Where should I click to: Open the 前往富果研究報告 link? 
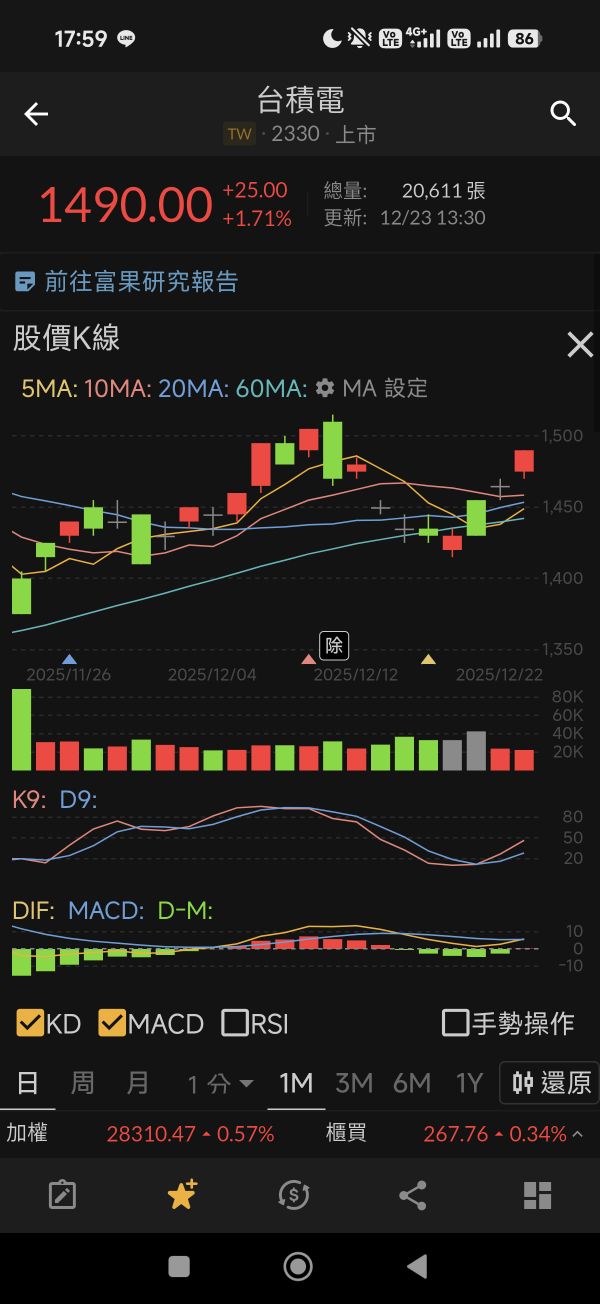127,282
